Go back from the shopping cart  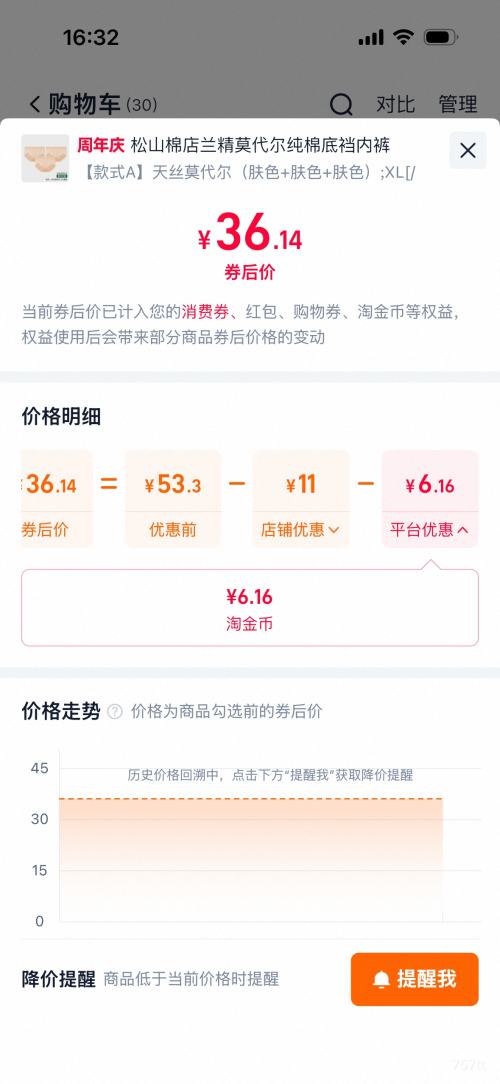[x=35, y=104]
